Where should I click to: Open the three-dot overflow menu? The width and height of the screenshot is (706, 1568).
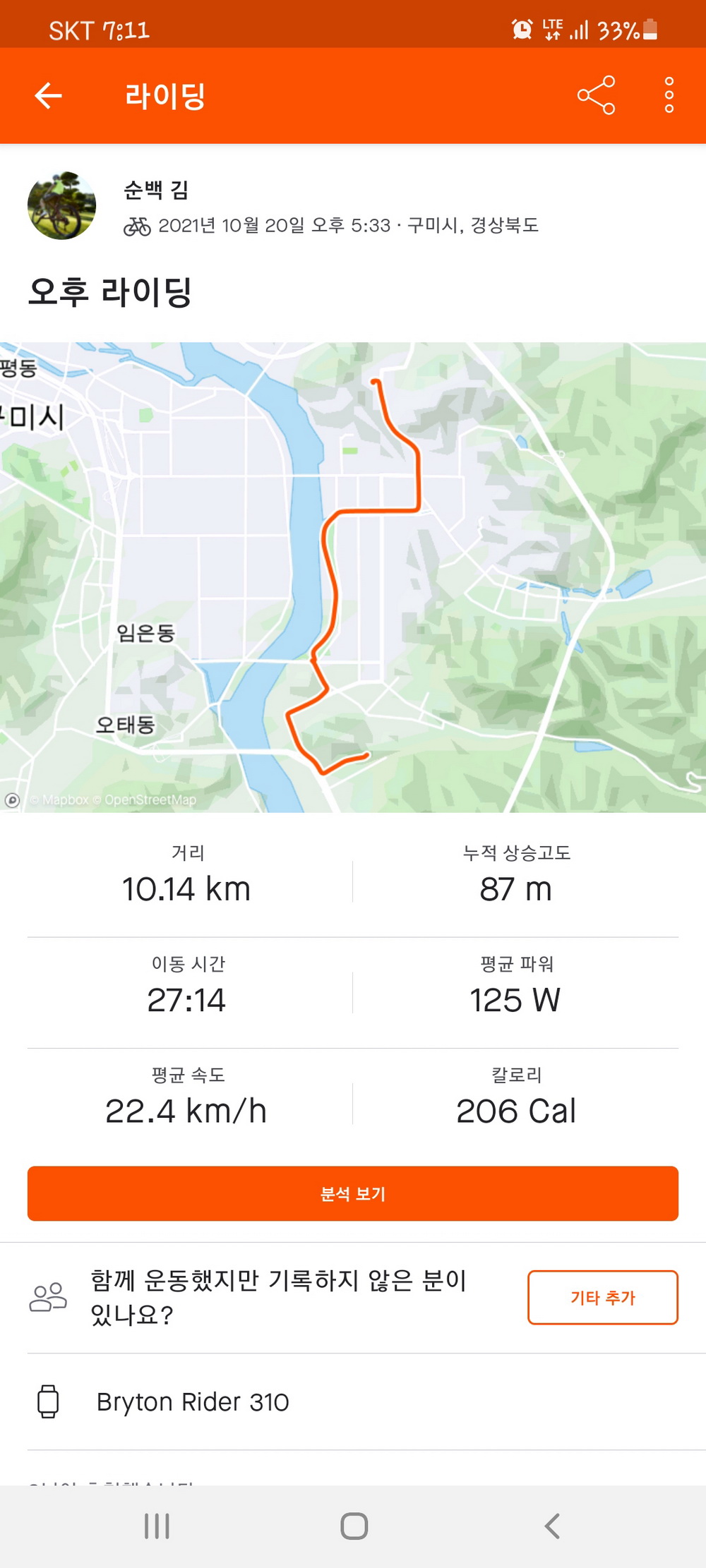tap(669, 95)
